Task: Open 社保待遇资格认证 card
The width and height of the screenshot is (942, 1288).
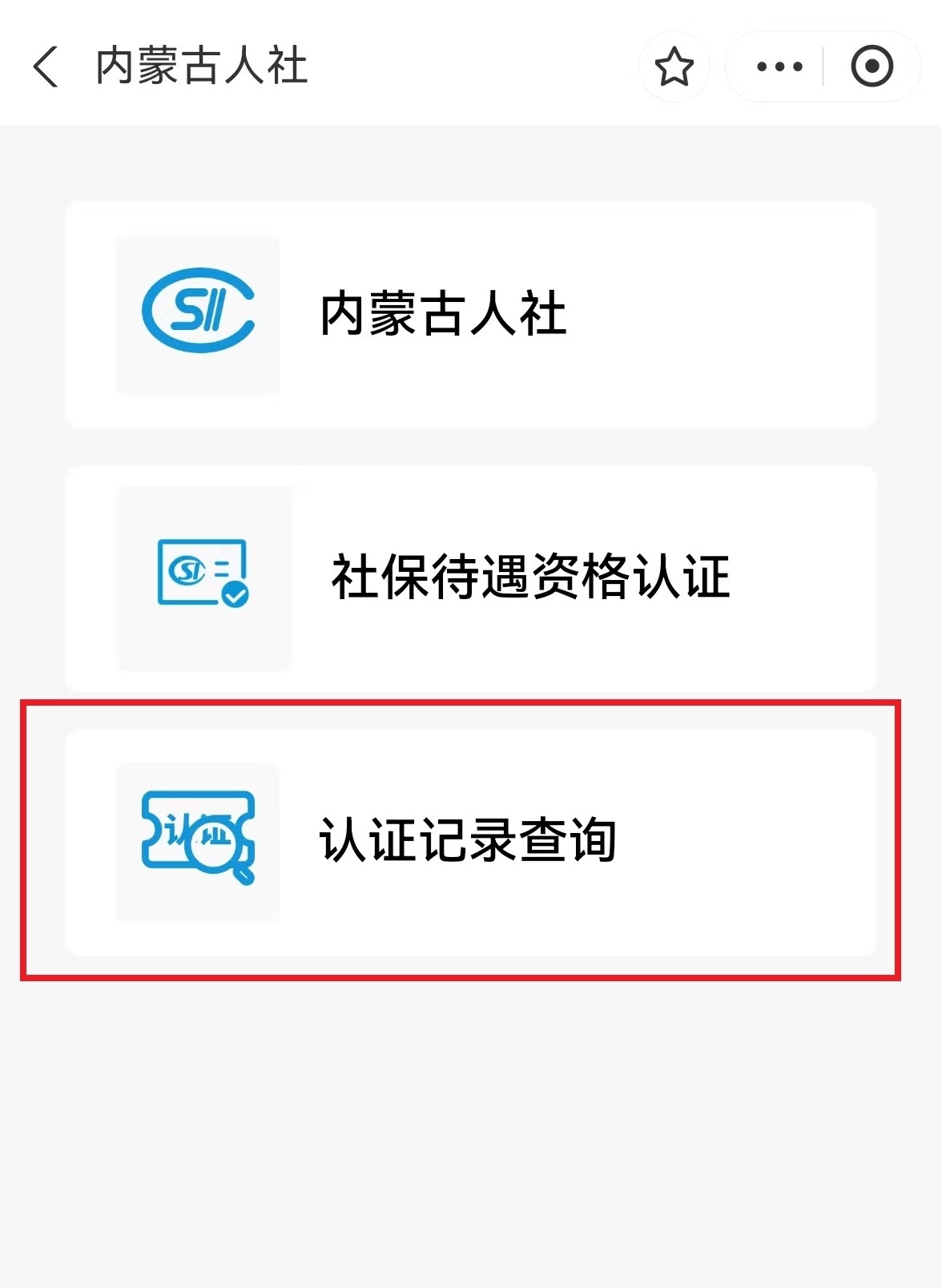Action: tap(471, 578)
